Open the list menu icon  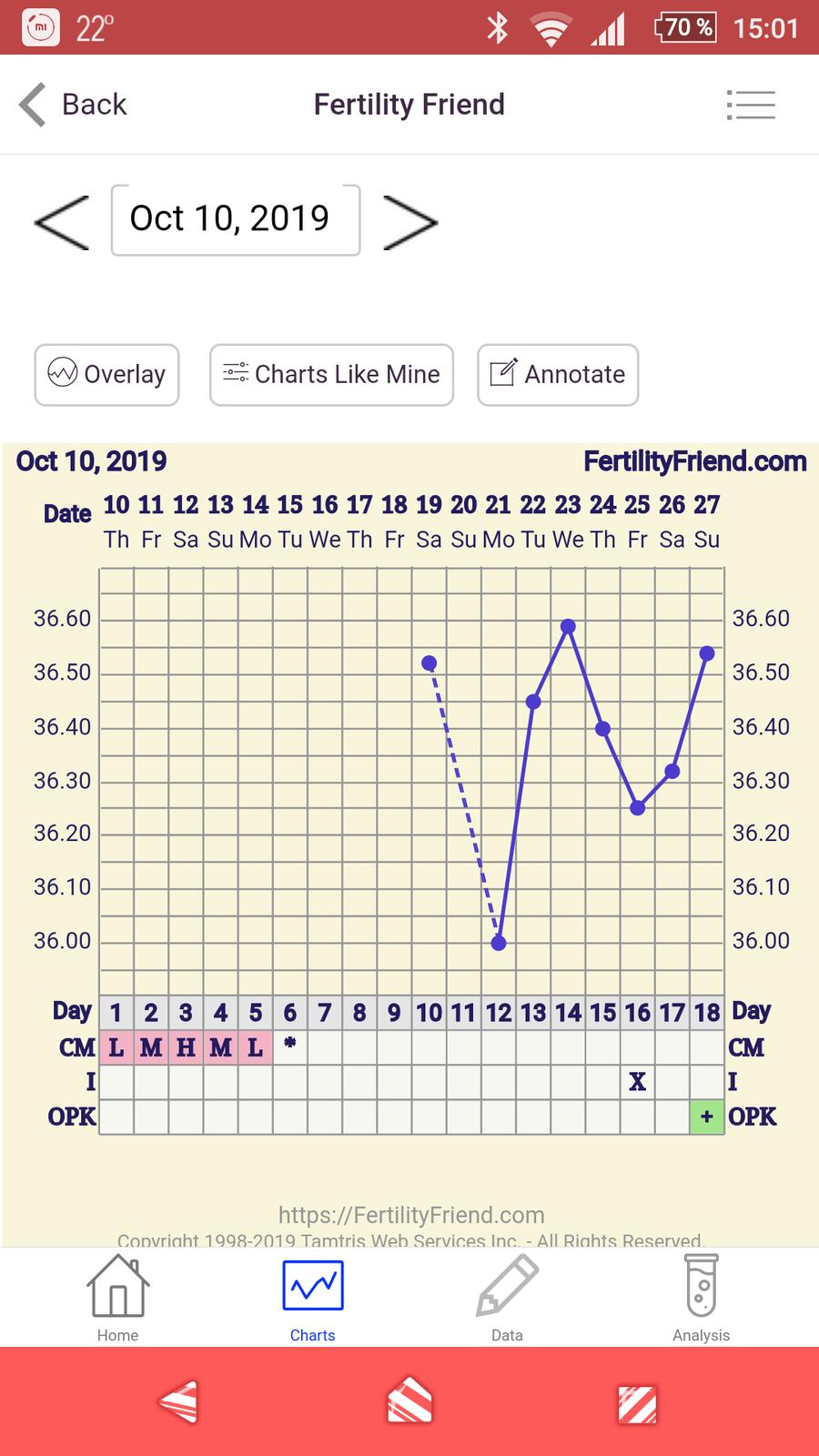[x=751, y=105]
